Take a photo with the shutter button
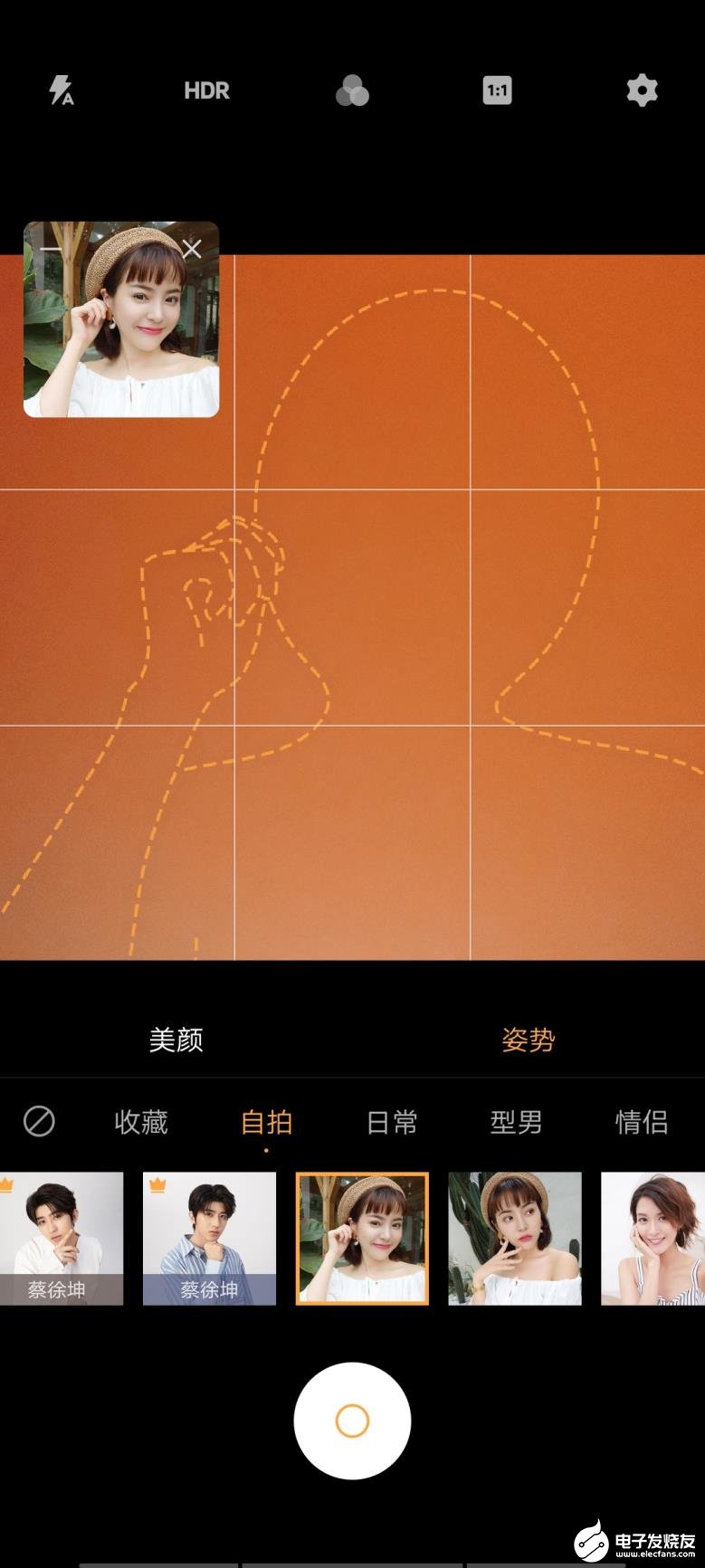Image resolution: width=705 pixels, height=1568 pixels. click(x=352, y=1421)
